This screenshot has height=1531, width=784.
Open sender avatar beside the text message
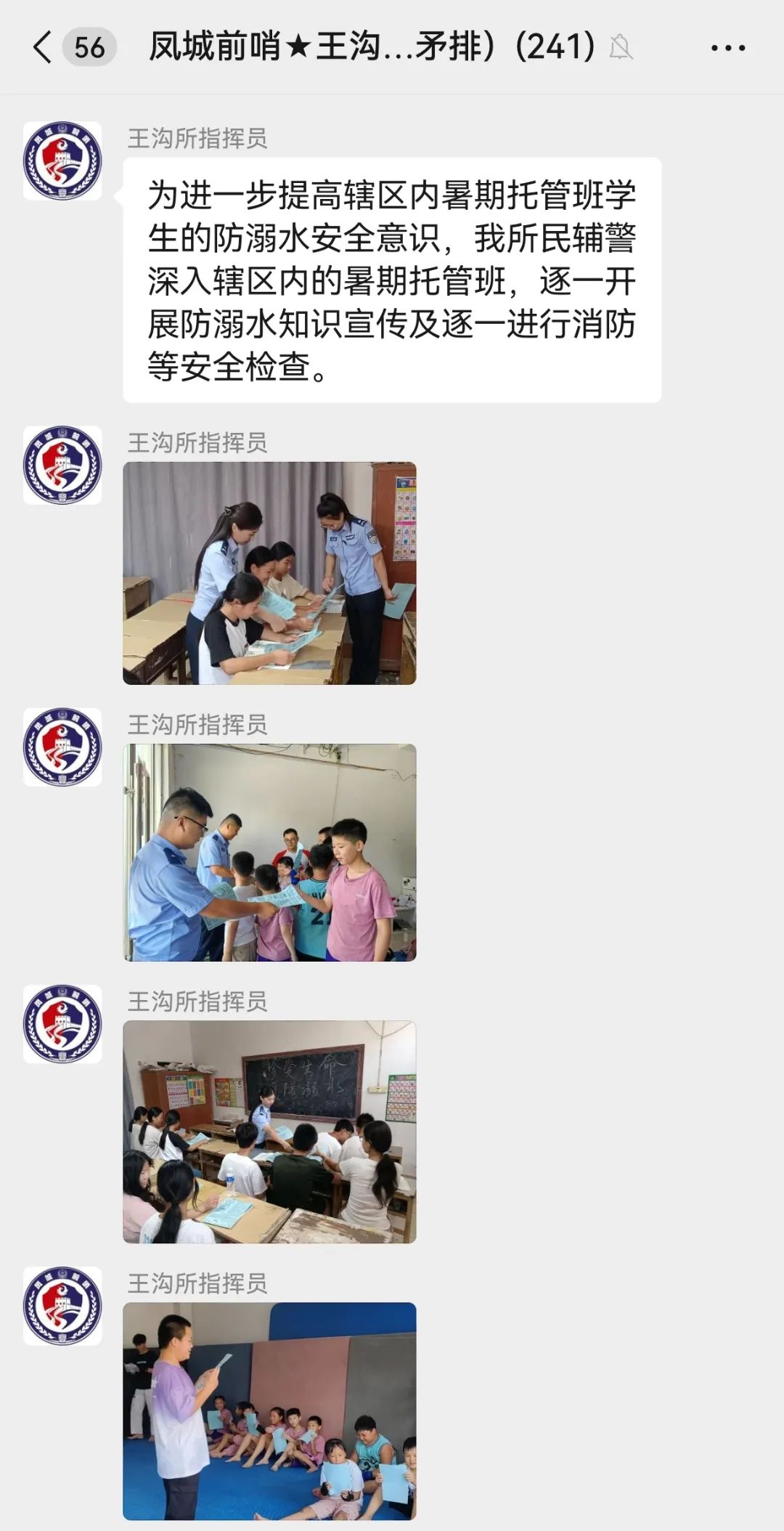[62, 161]
